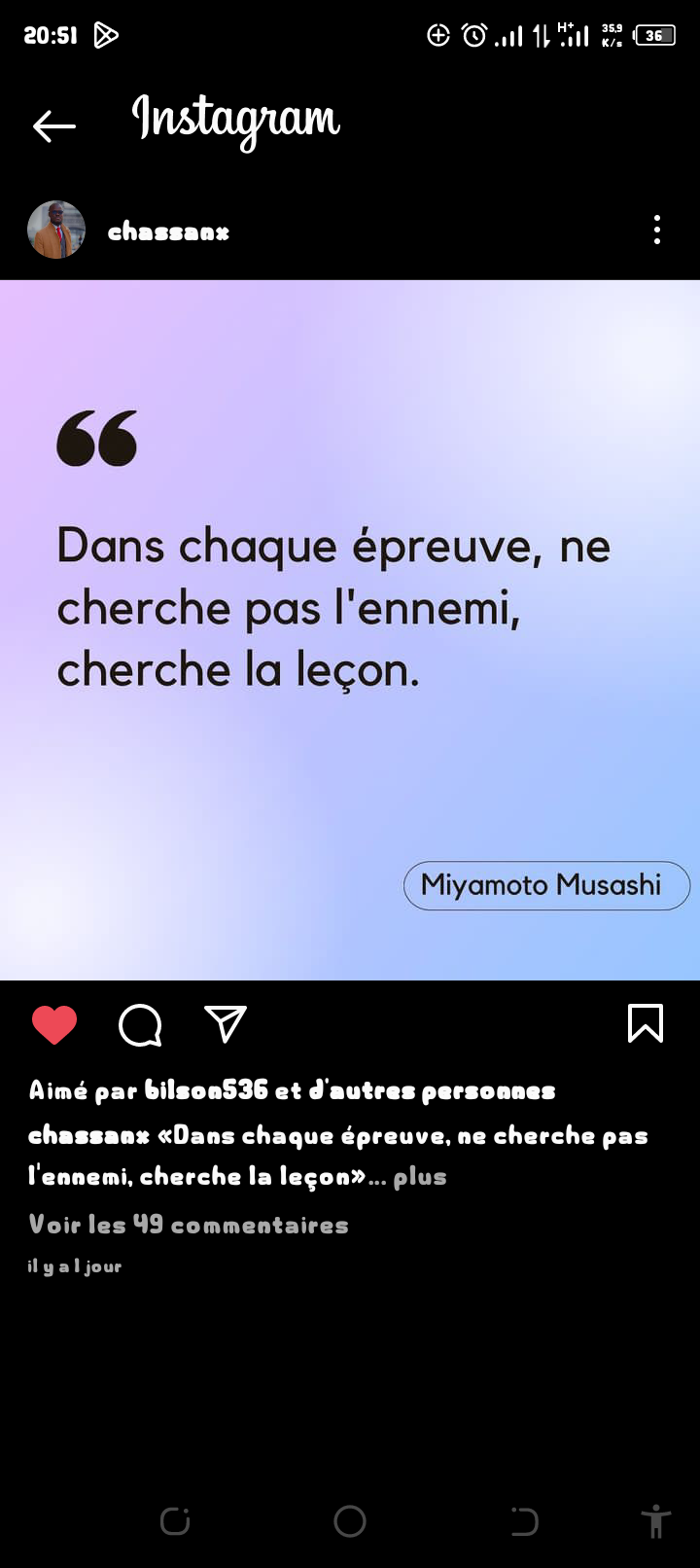Unlike the post with the red heart

54,1024
